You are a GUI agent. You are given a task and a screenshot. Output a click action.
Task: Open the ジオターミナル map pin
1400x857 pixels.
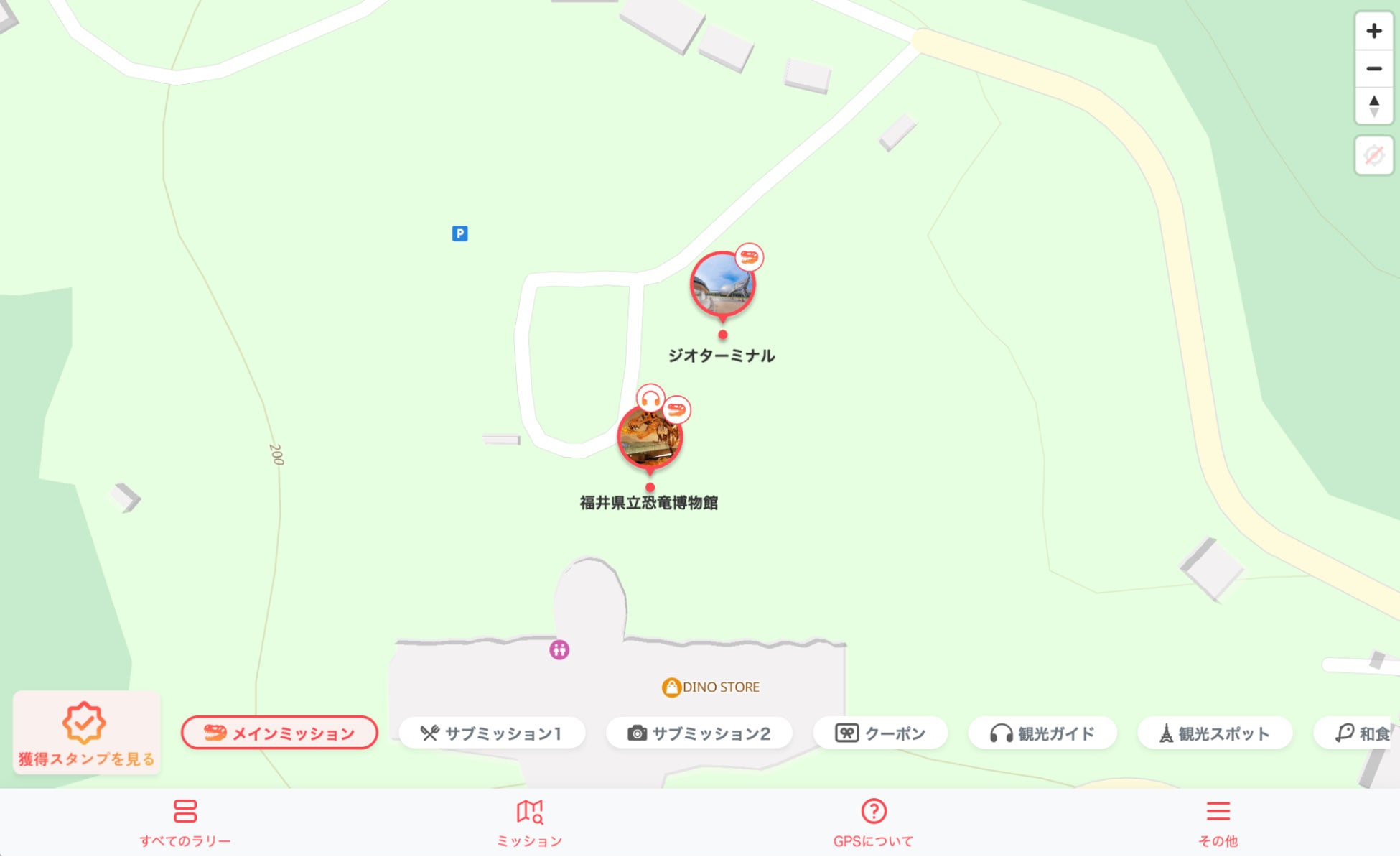coord(722,286)
